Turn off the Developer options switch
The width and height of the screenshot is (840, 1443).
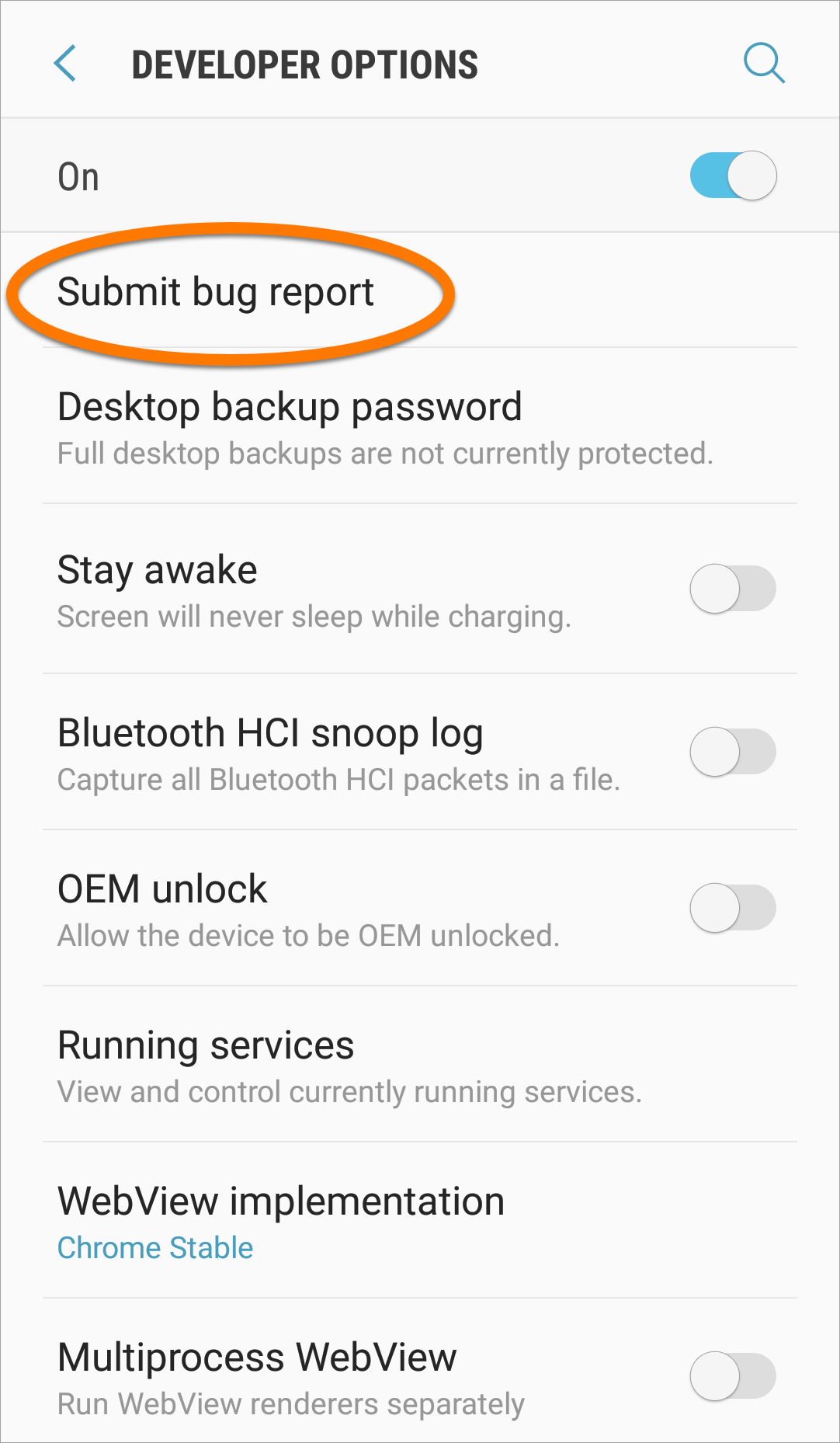(x=733, y=176)
